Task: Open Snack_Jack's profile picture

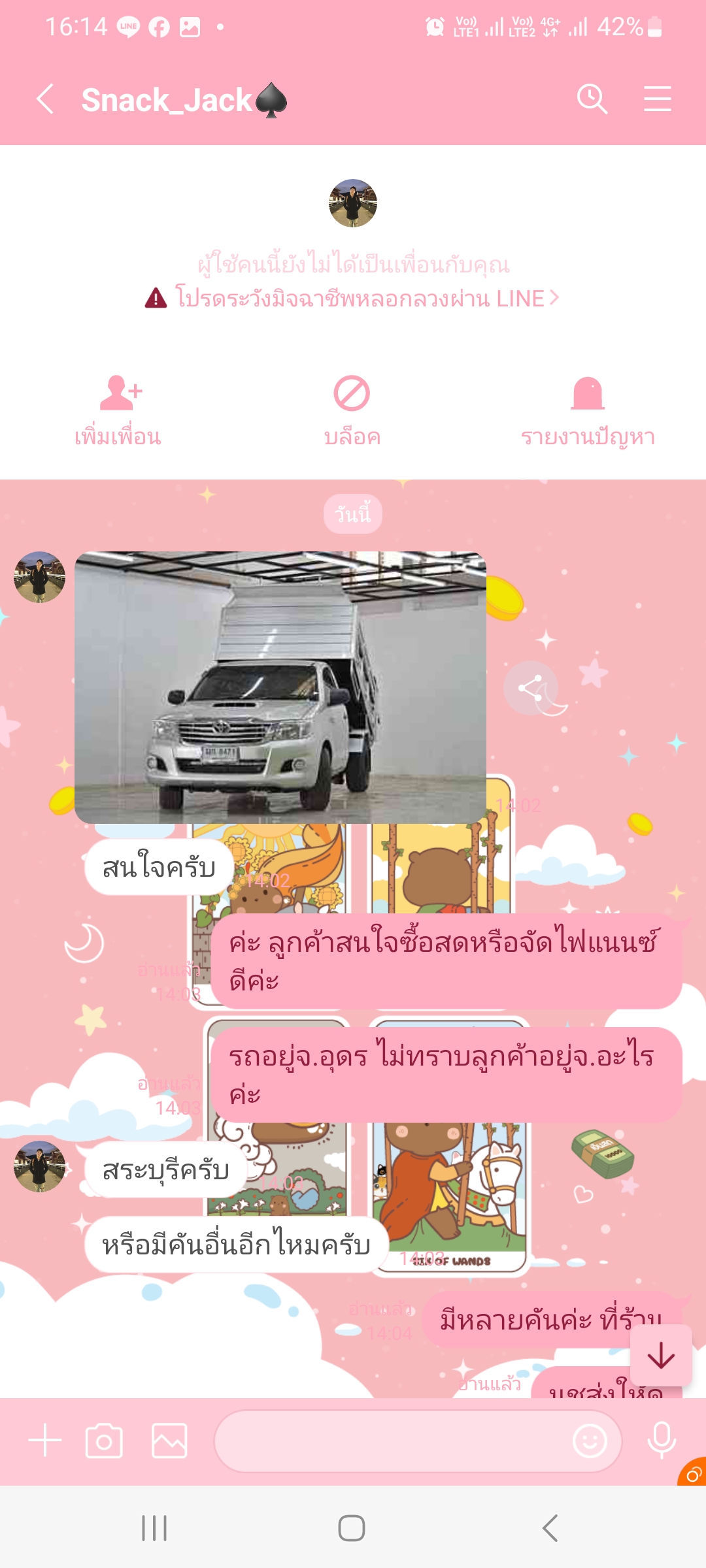Action: 353,203
